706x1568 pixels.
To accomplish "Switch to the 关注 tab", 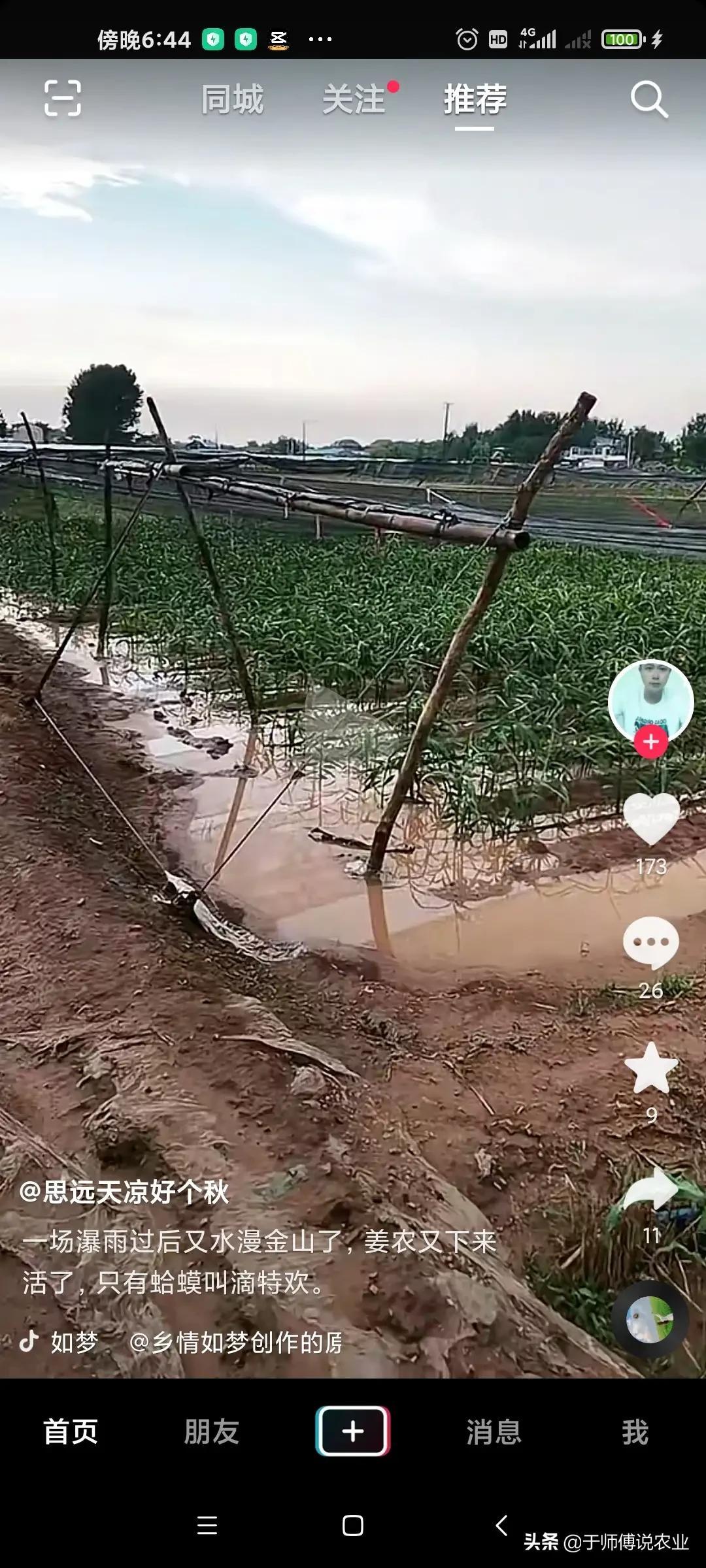I will tap(354, 99).
